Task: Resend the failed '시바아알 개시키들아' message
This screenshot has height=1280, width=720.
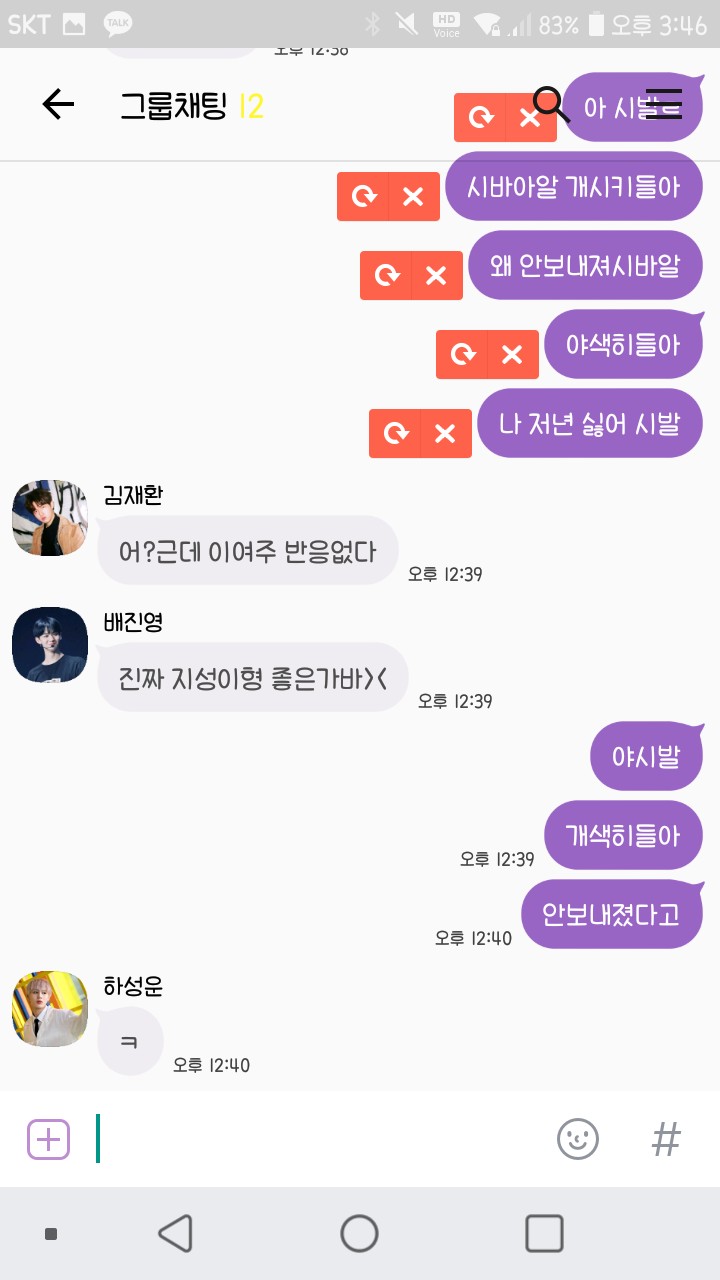Action: pos(363,196)
